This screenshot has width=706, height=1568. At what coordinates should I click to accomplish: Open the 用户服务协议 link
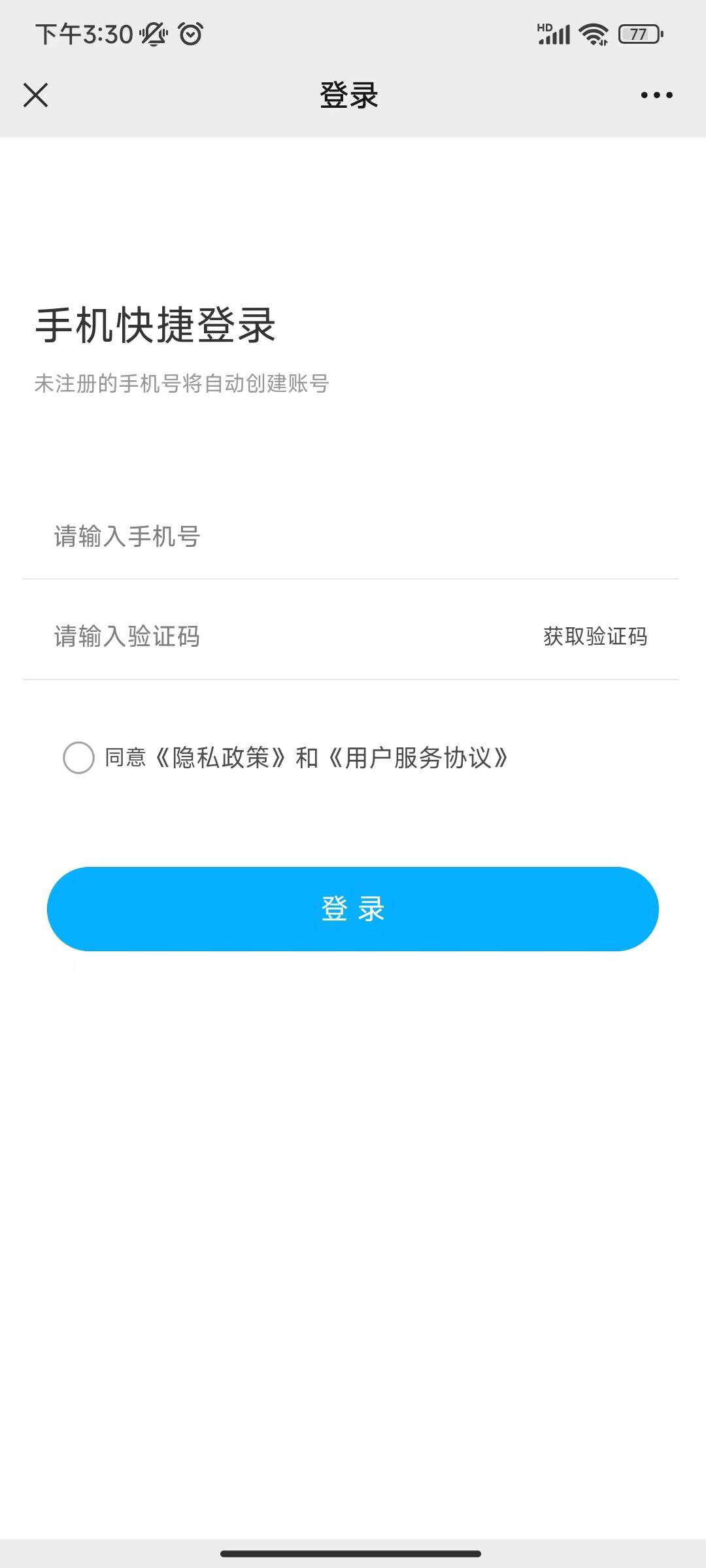[418, 758]
